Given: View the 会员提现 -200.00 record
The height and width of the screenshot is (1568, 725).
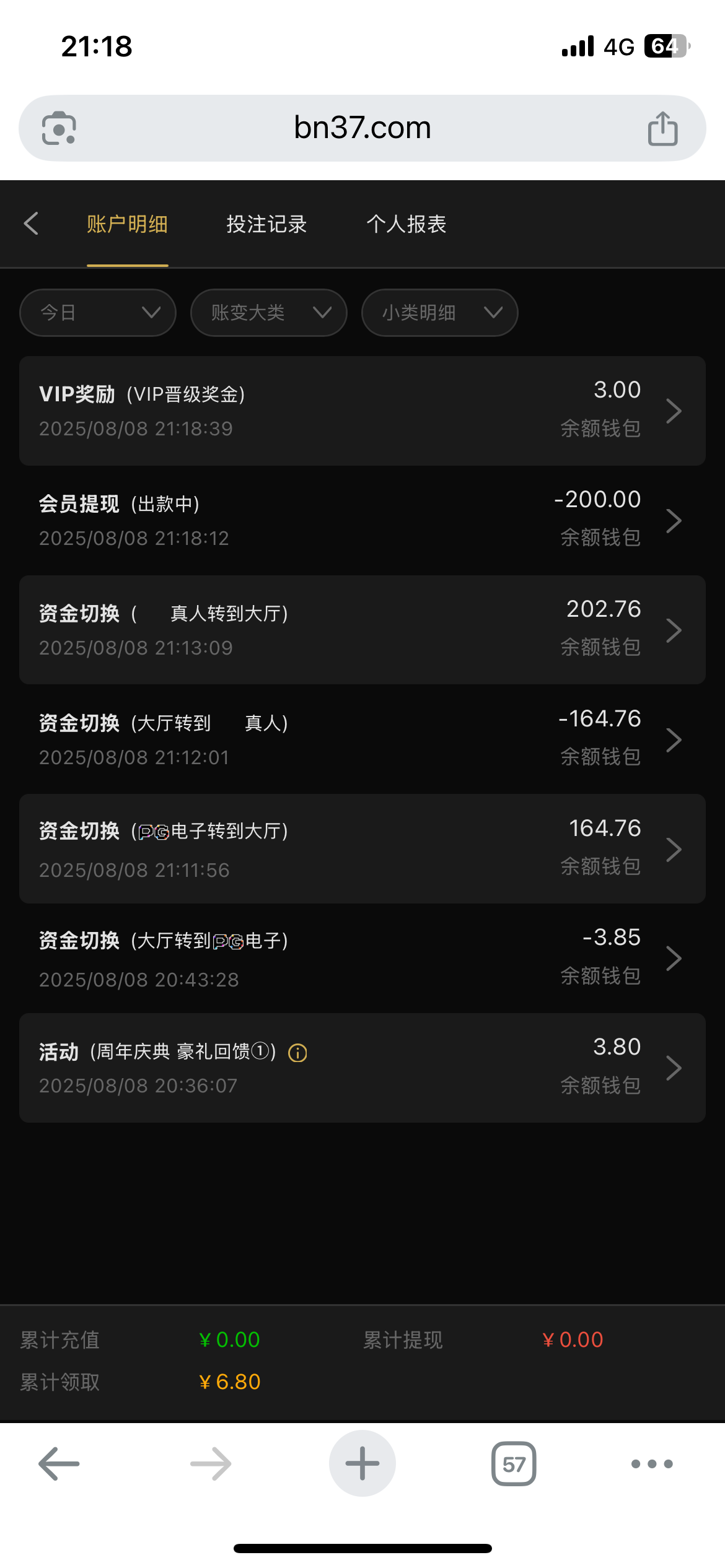Looking at the screenshot, I should 362,520.
